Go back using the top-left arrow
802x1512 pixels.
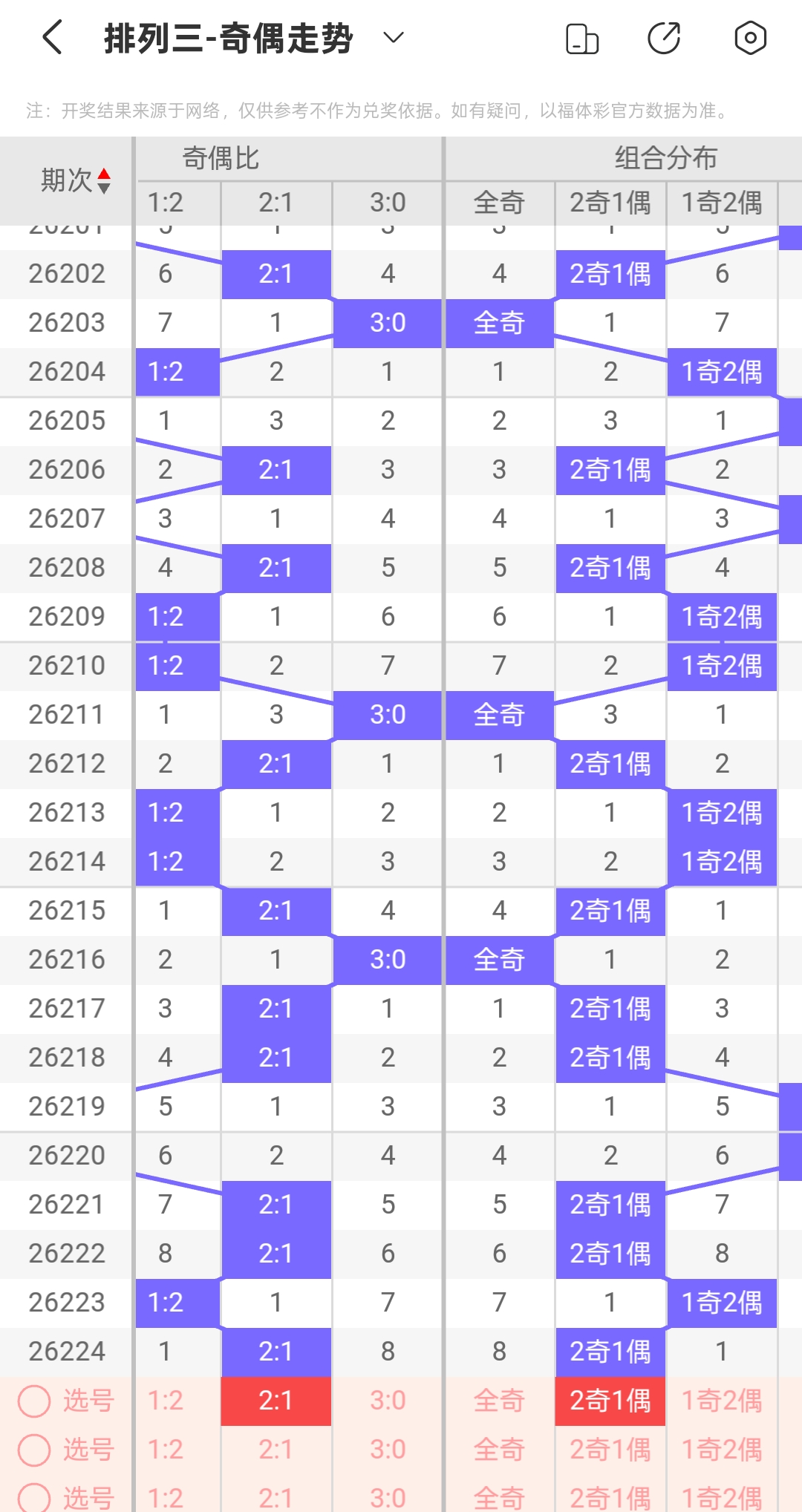[52, 38]
